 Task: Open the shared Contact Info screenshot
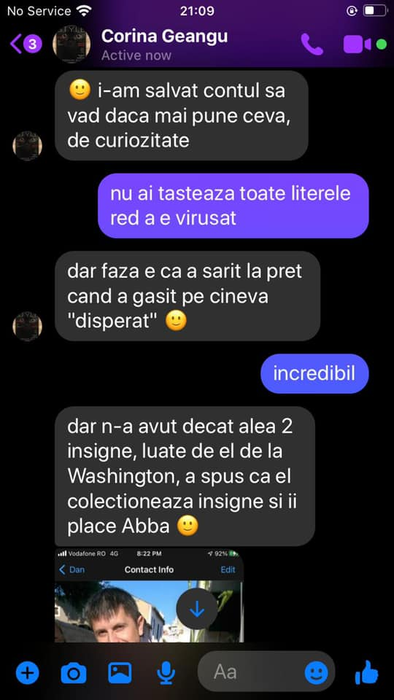pos(149,596)
